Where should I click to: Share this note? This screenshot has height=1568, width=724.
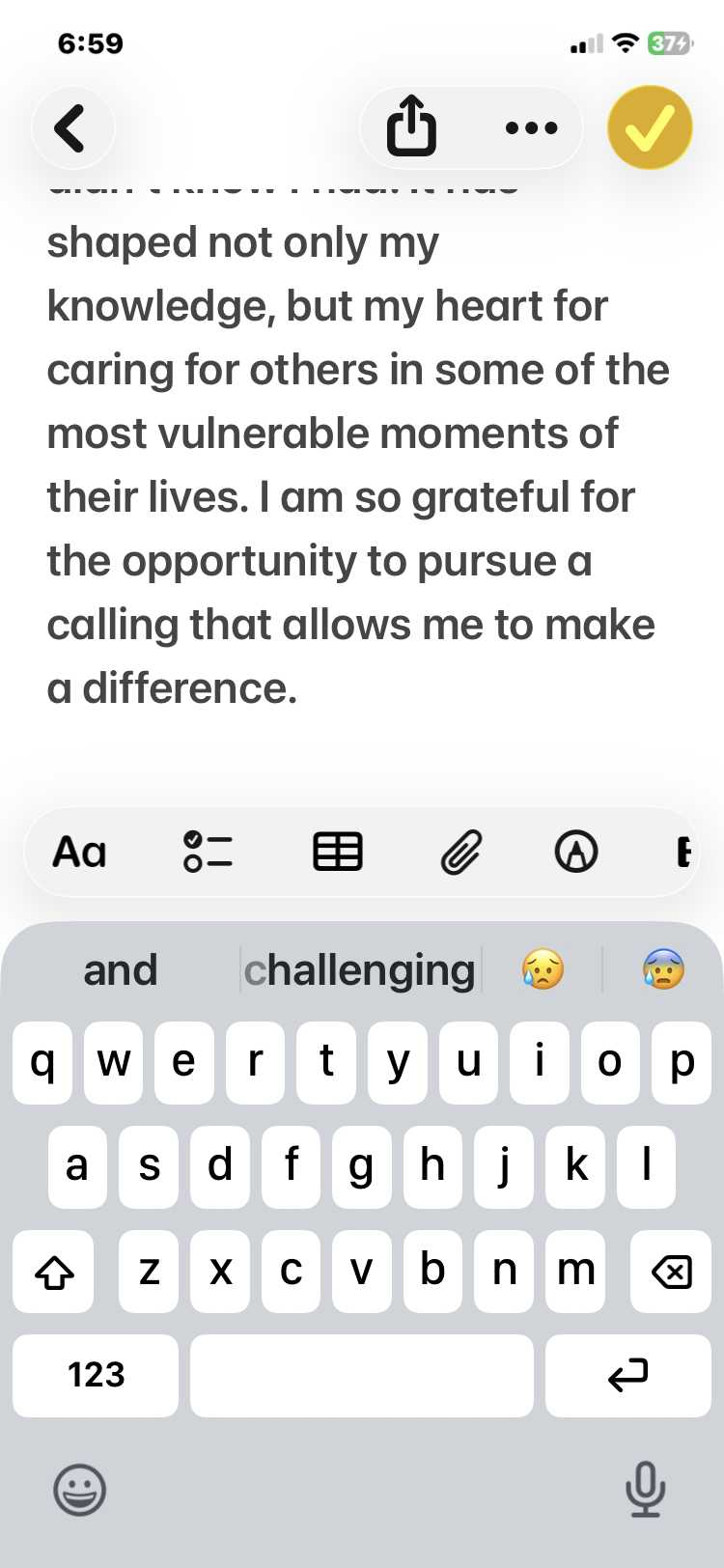(411, 126)
